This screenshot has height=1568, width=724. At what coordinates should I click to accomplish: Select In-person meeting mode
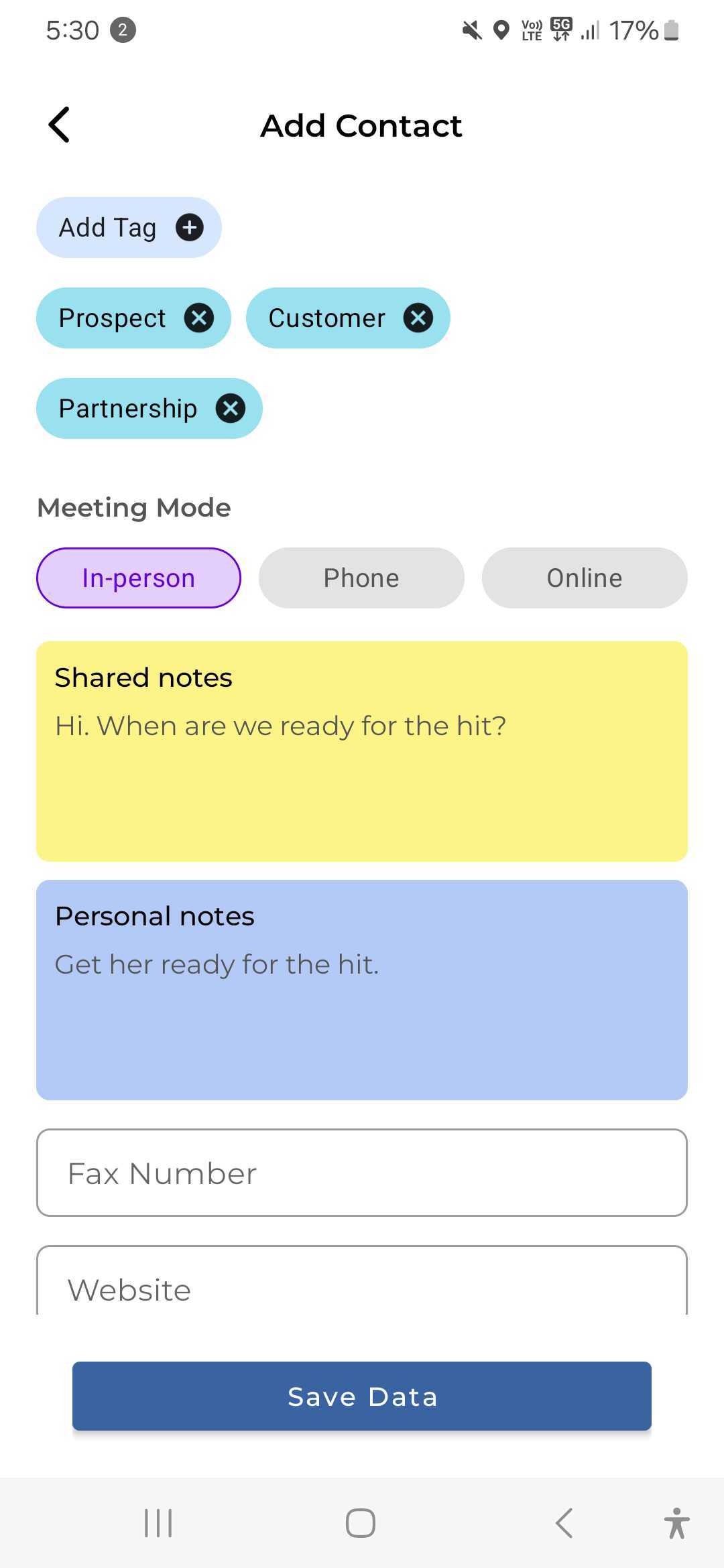(139, 578)
